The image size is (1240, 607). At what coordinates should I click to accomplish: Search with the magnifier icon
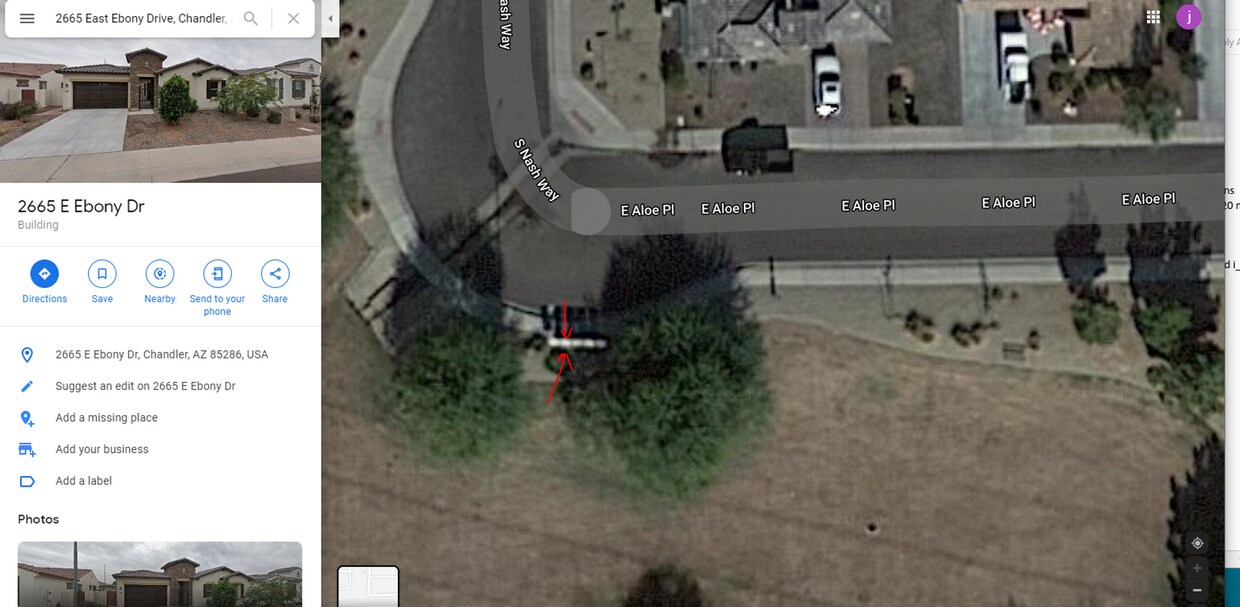click(251, 19)
